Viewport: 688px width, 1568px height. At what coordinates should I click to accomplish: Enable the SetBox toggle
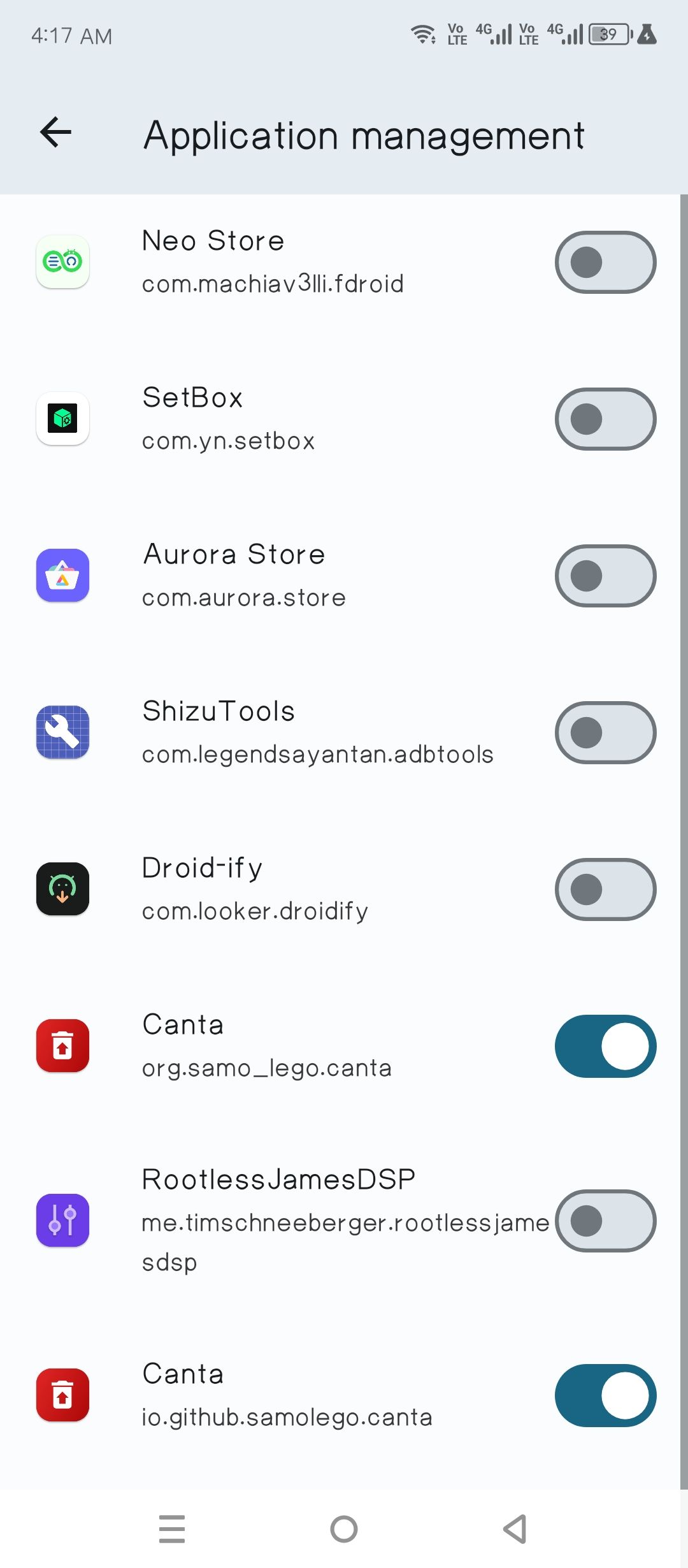pos(605,419)
